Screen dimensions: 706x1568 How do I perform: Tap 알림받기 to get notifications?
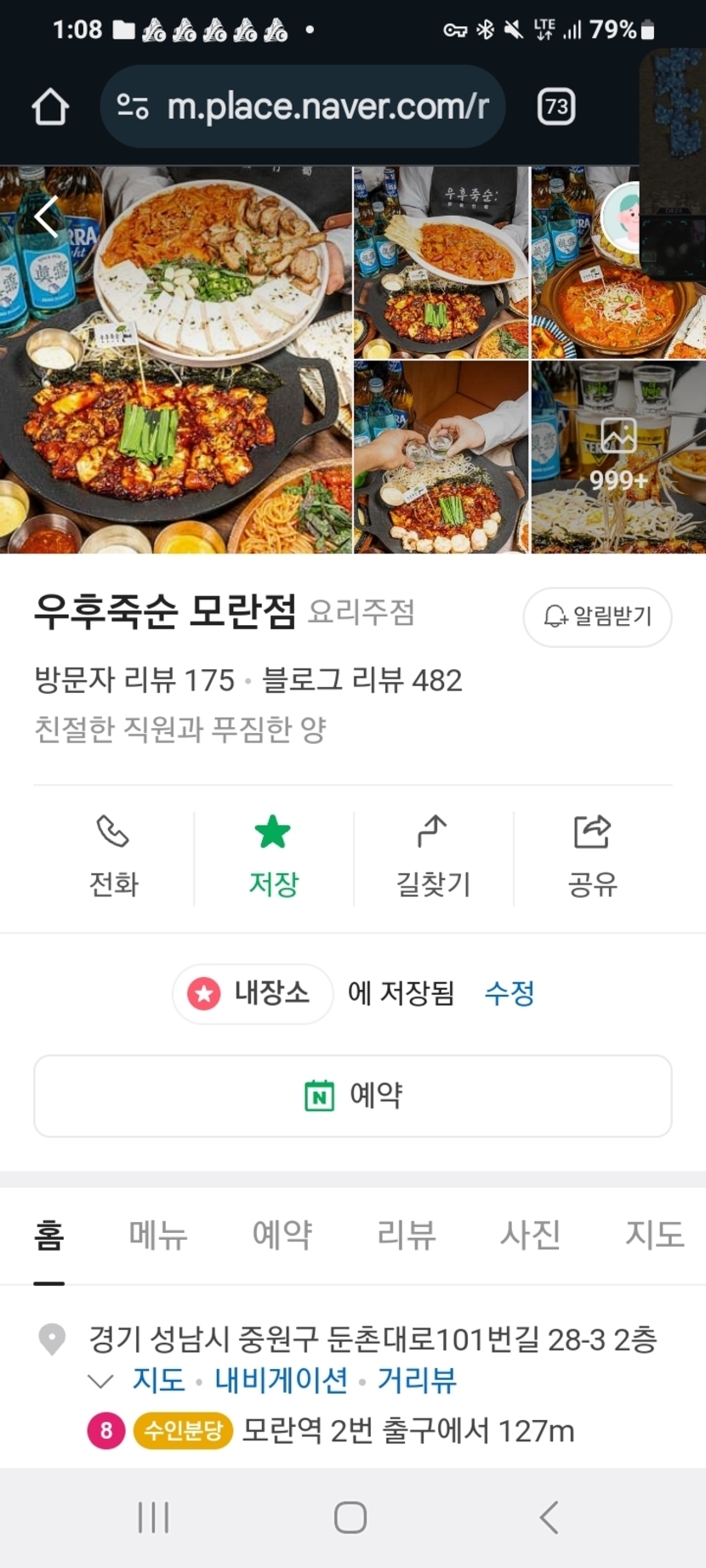(597, 616)
